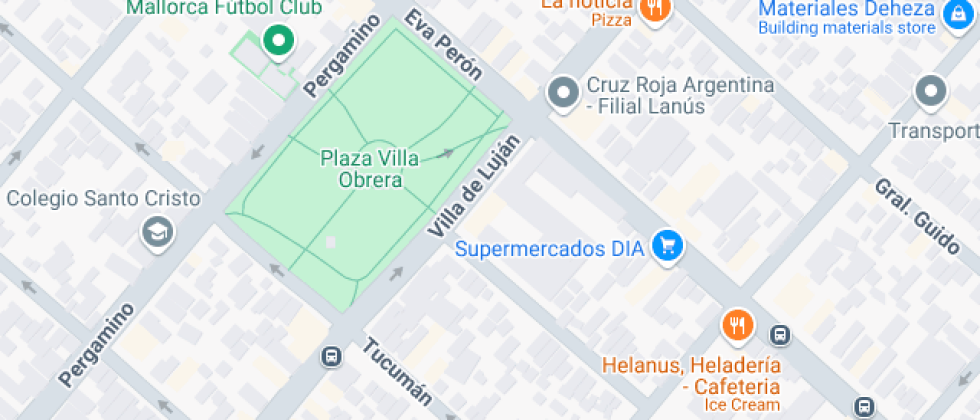Tap the bus stop near Tucumán street
The height and width of the screenshot is (420, 980).
[331, 357]
